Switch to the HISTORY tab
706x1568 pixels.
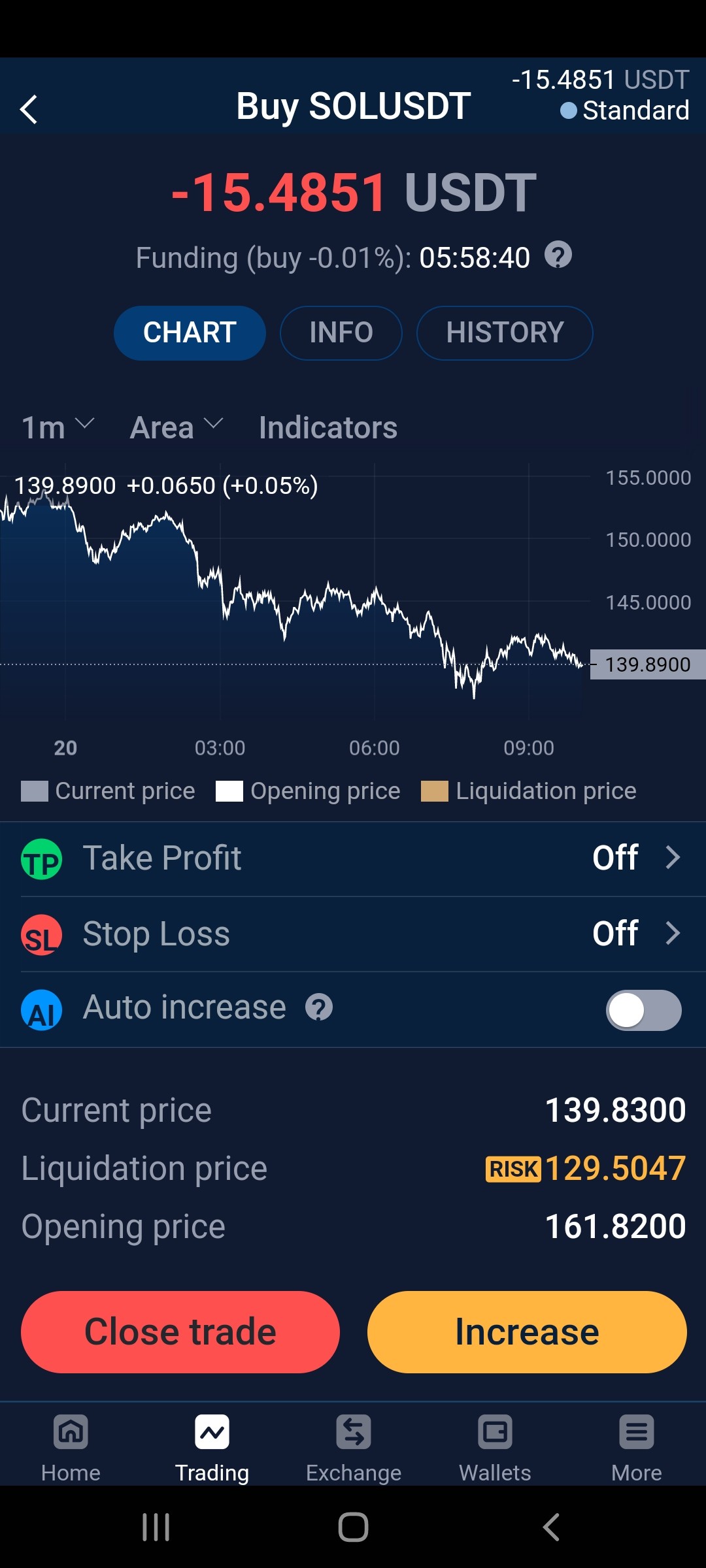tap(505, 333)
